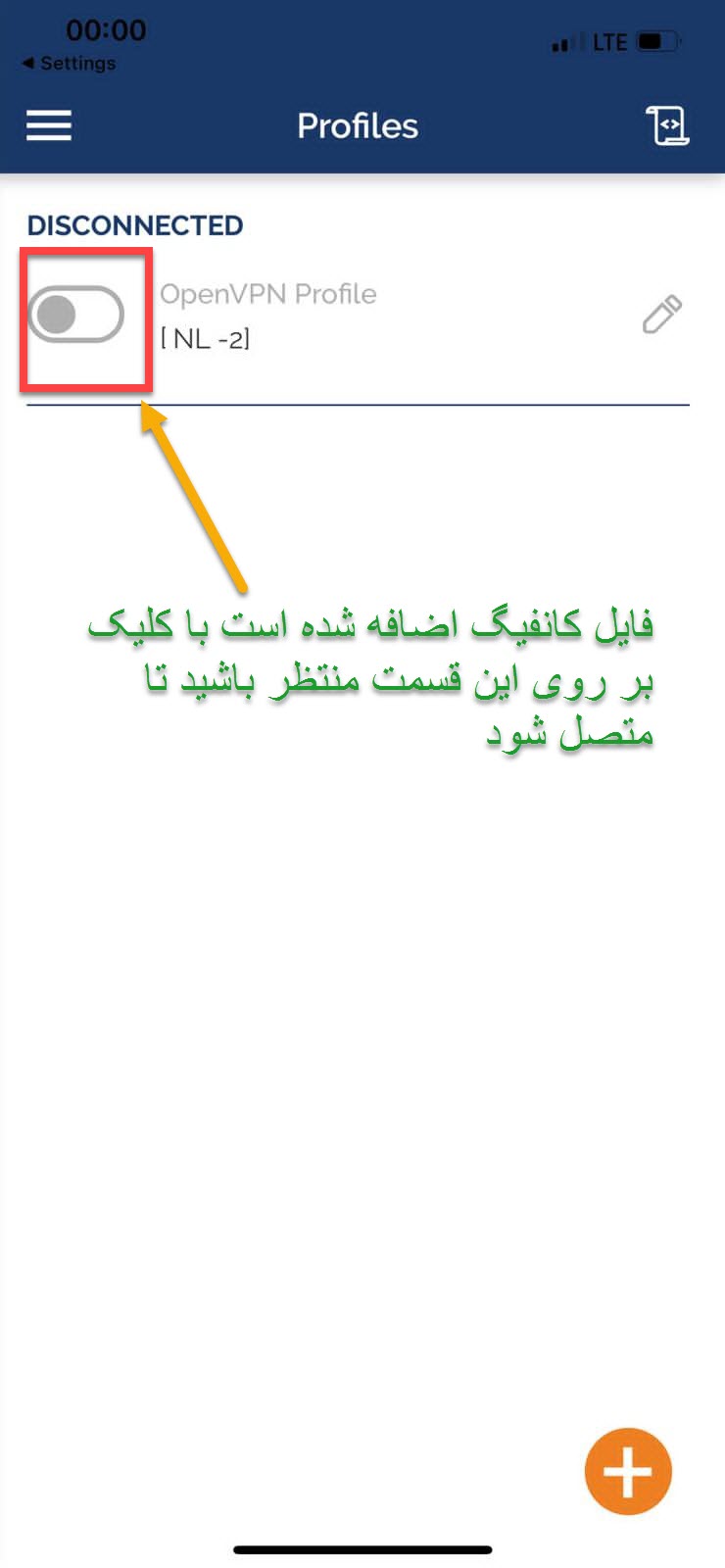
Task: Edit the NL -2 profile
Action: 661,315
